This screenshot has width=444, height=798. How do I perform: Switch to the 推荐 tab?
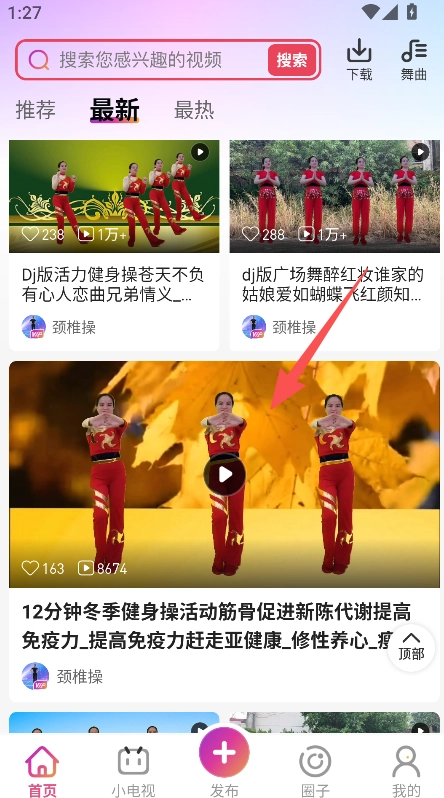[x=36, y=110]
